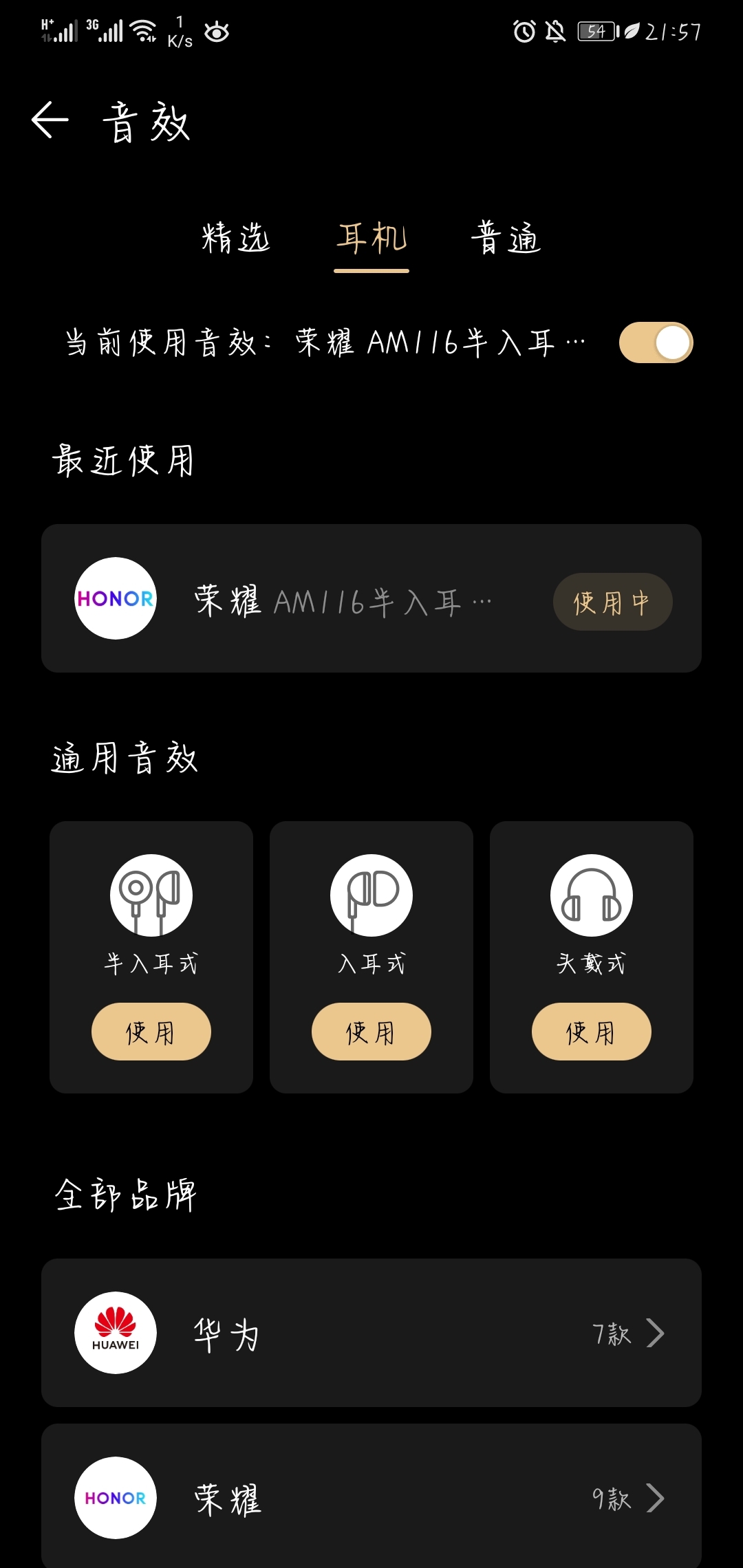Tap the alarm clock icon in status bar

(x=524, y=32)
